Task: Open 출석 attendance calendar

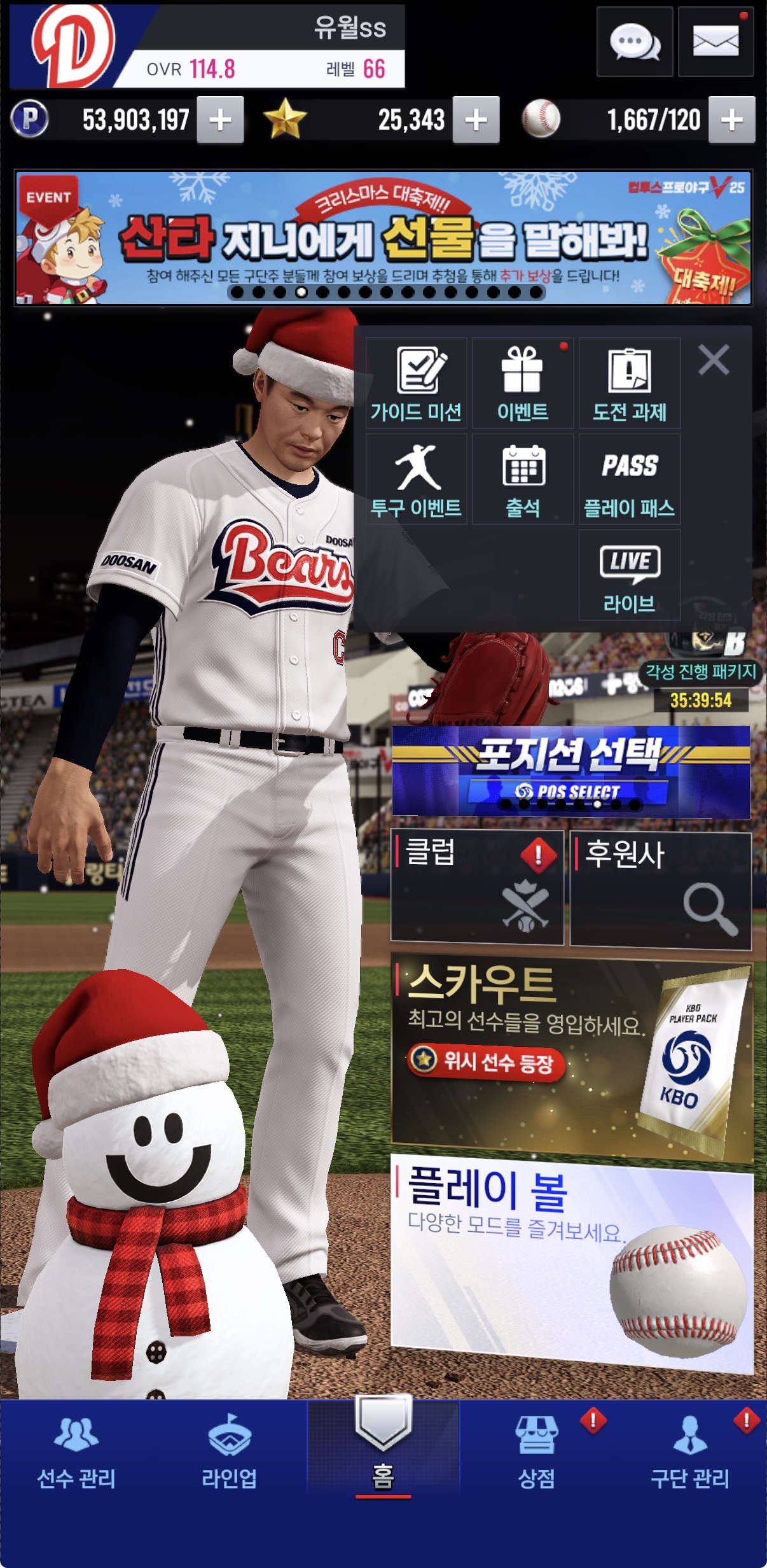Action: pyautogui.click(x=523, y=480)
